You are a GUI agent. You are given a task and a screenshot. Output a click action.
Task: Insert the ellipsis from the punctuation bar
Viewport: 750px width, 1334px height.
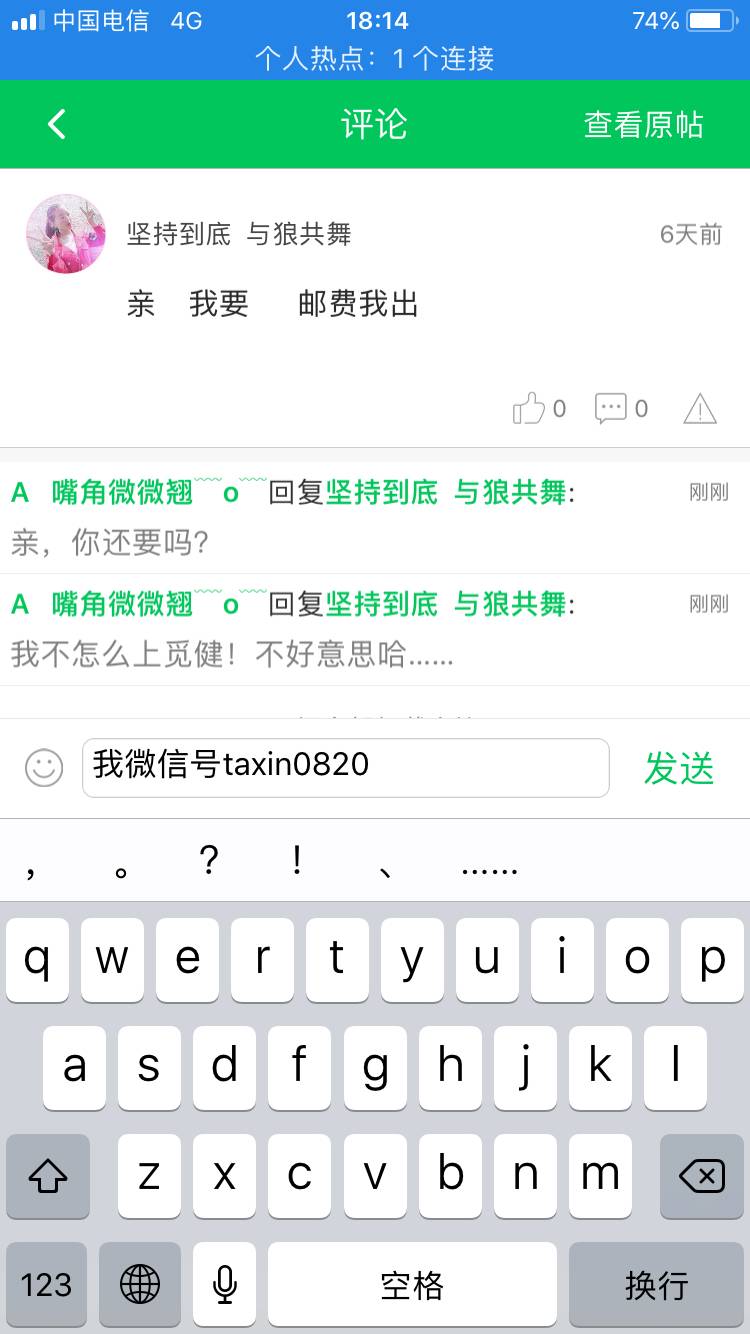pyautogui.click(x=489, y=863)
